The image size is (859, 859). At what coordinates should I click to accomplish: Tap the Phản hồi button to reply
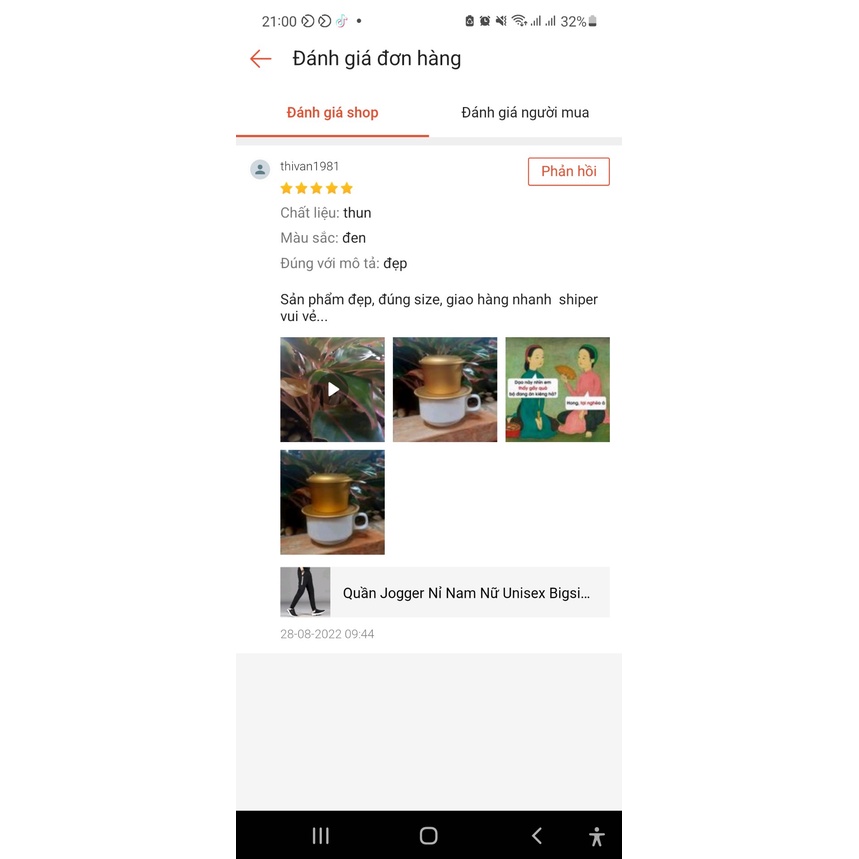[568, 172]
